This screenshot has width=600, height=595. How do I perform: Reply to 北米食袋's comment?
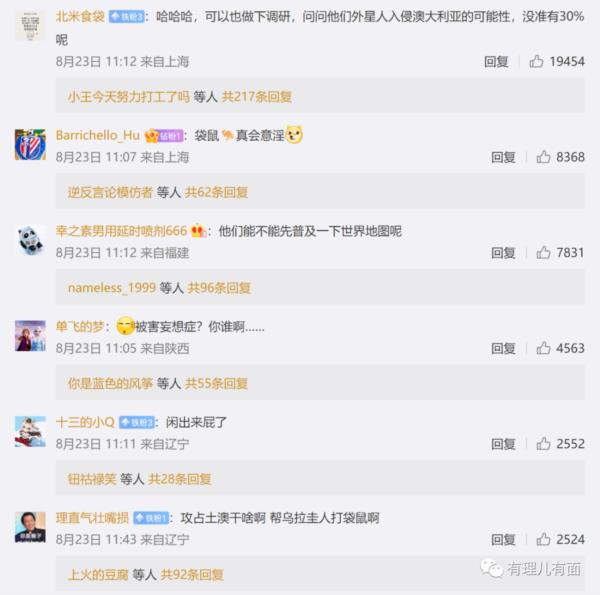pos(497,62)
